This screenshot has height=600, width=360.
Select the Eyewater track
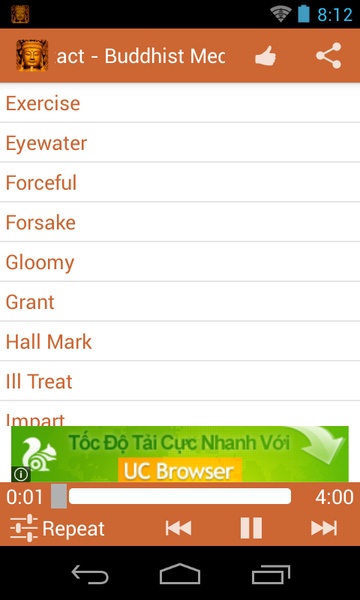pos(180,143)
